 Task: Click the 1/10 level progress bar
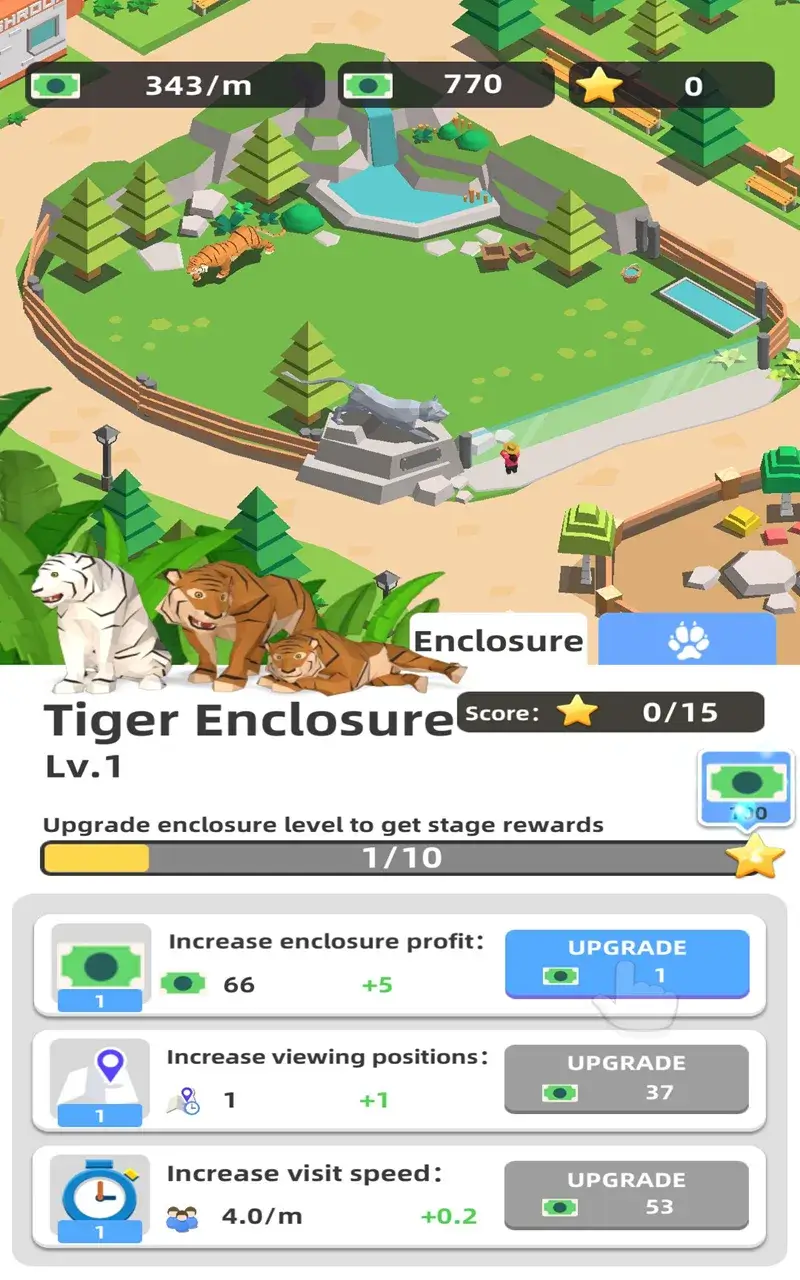[x=400, y=858]
